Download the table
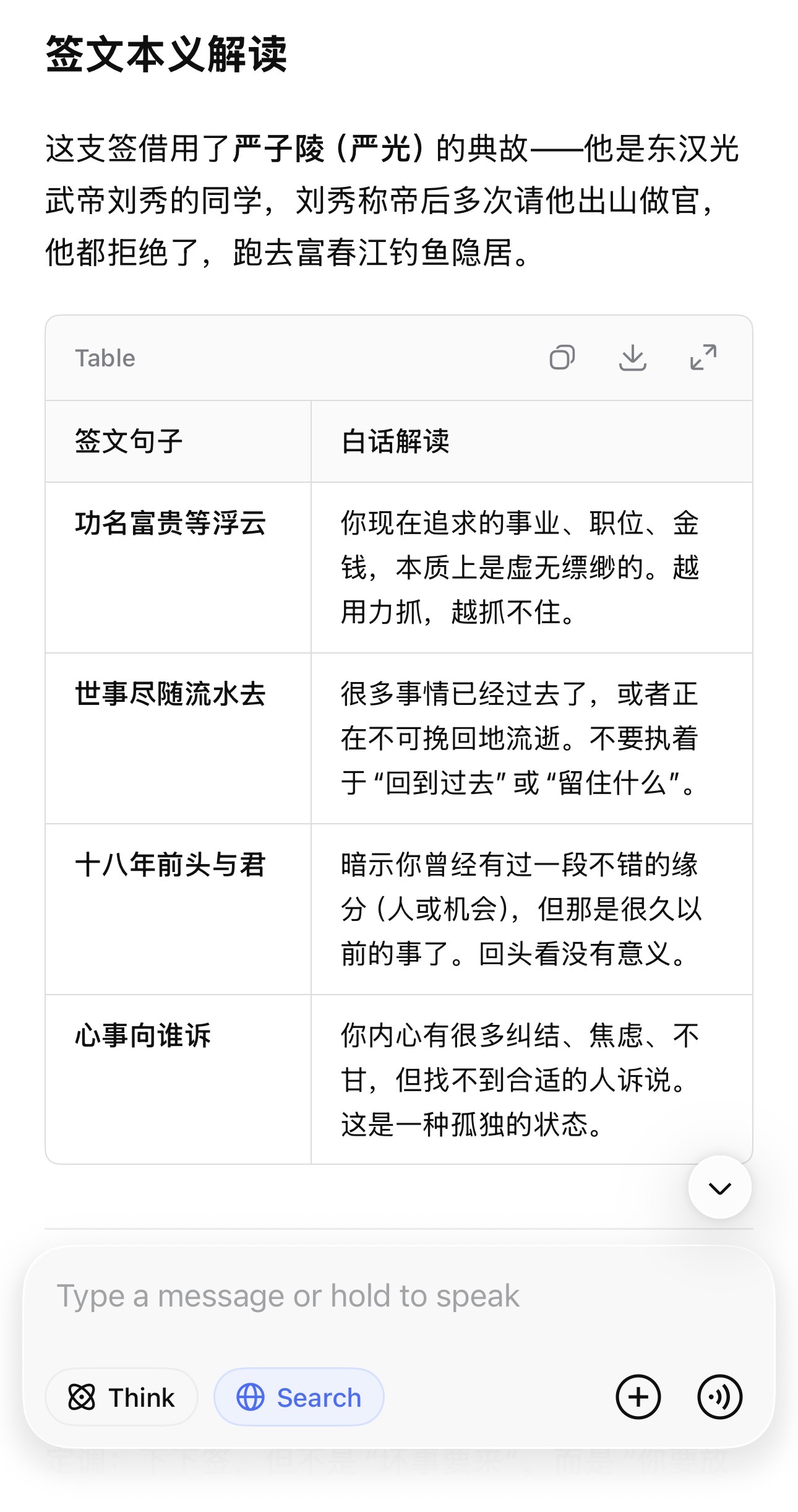This screenshot has width=798, height=1512. 632,358
